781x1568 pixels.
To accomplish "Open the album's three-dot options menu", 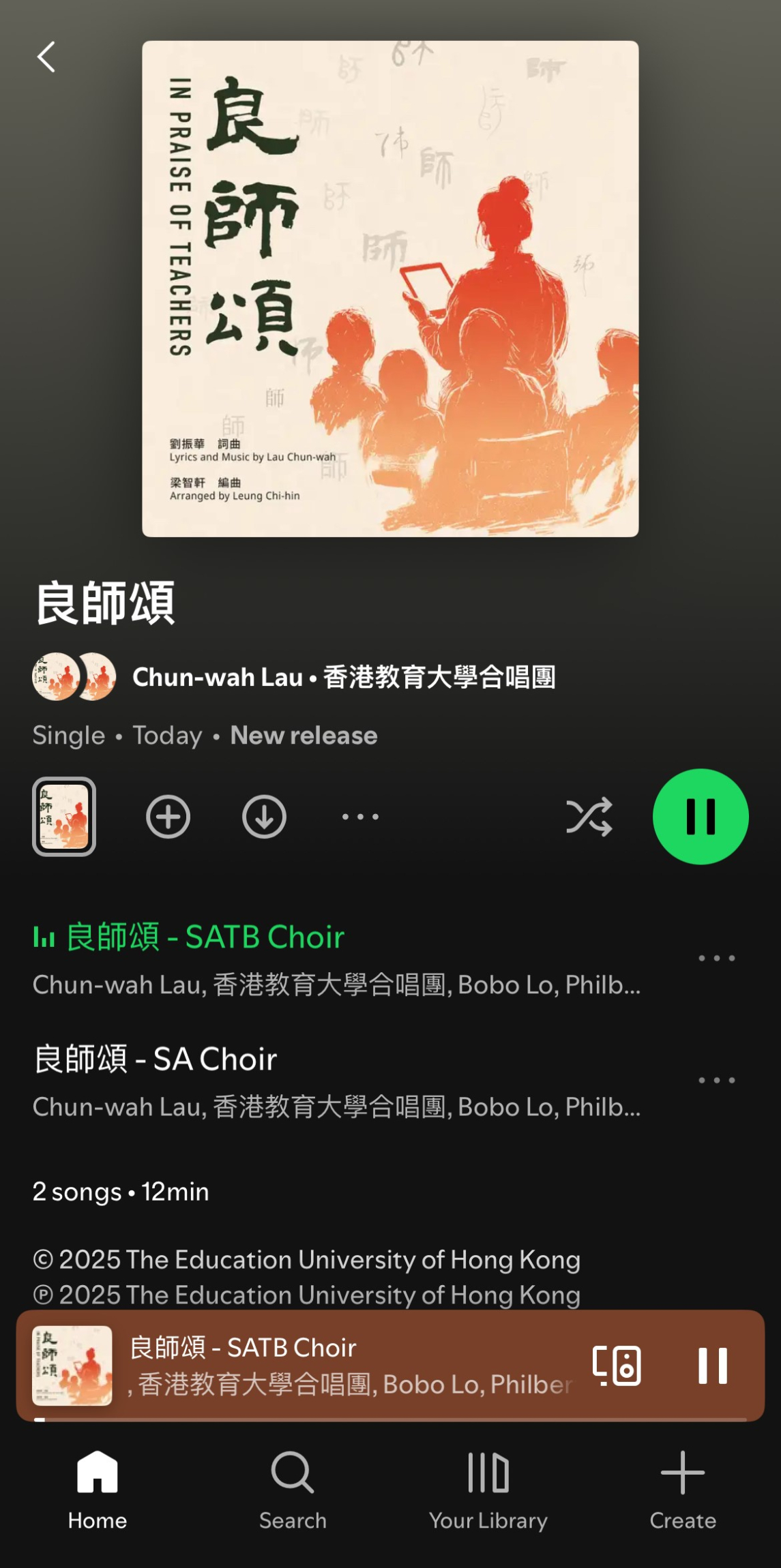I will 360,816.
